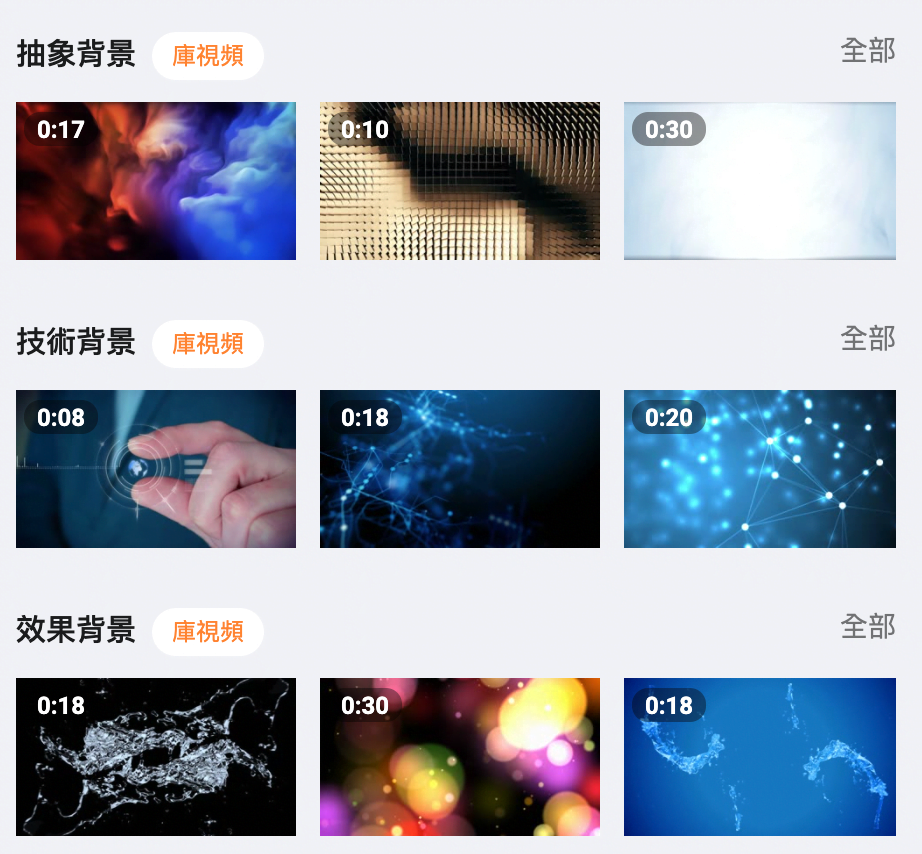Open the 0:18 water splash on black video
922x854 pixels.
(156, 757)
